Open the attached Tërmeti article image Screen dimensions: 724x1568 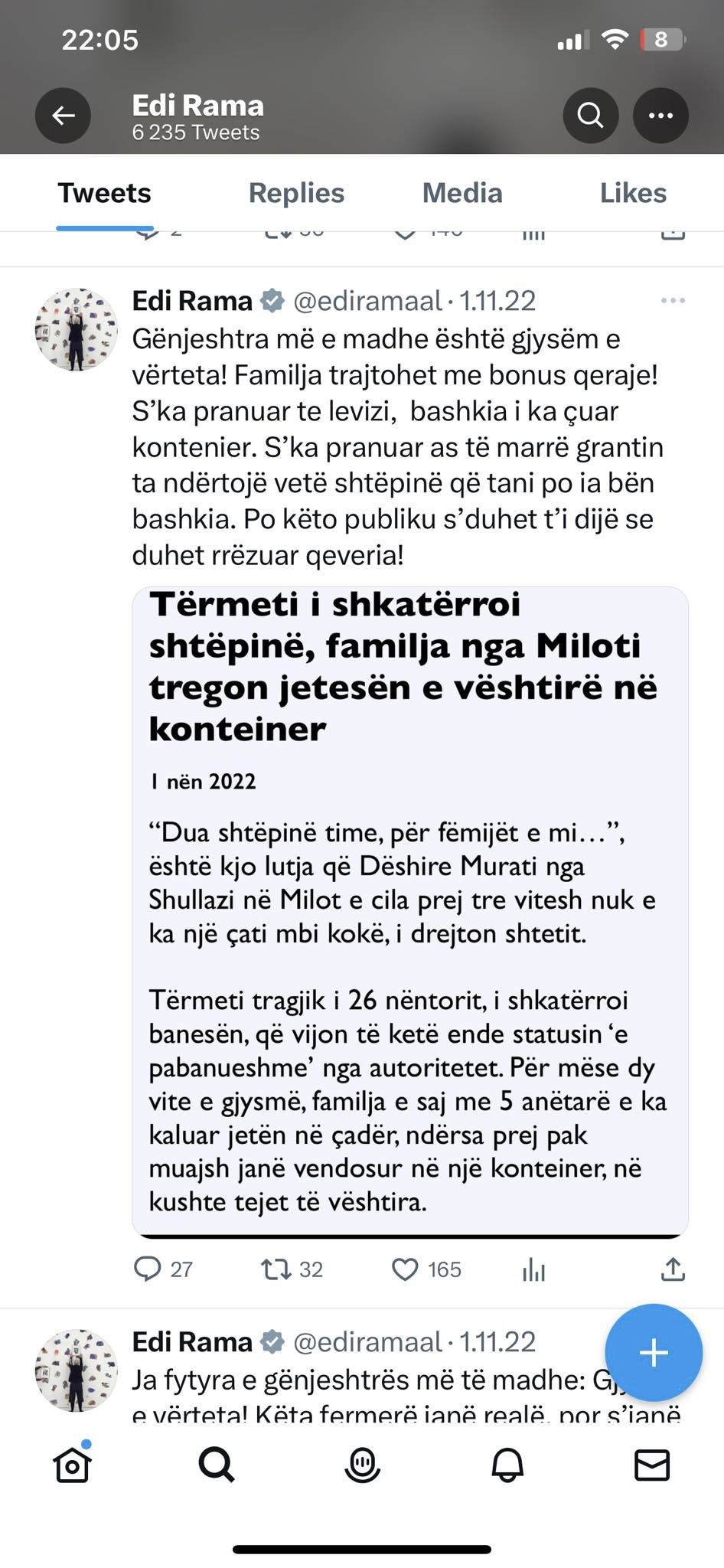point(410,911)
